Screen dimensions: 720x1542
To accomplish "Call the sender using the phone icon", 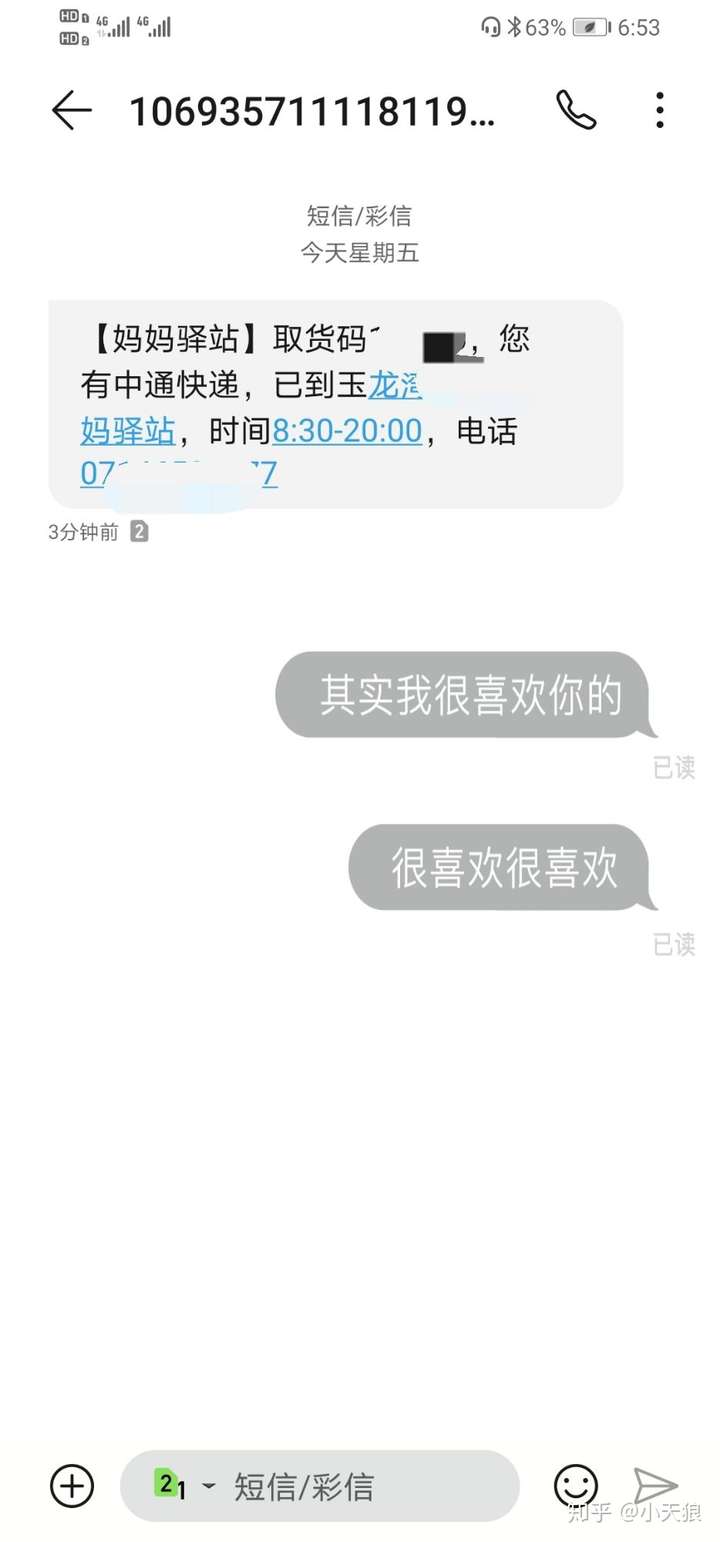I will [578, 110].
